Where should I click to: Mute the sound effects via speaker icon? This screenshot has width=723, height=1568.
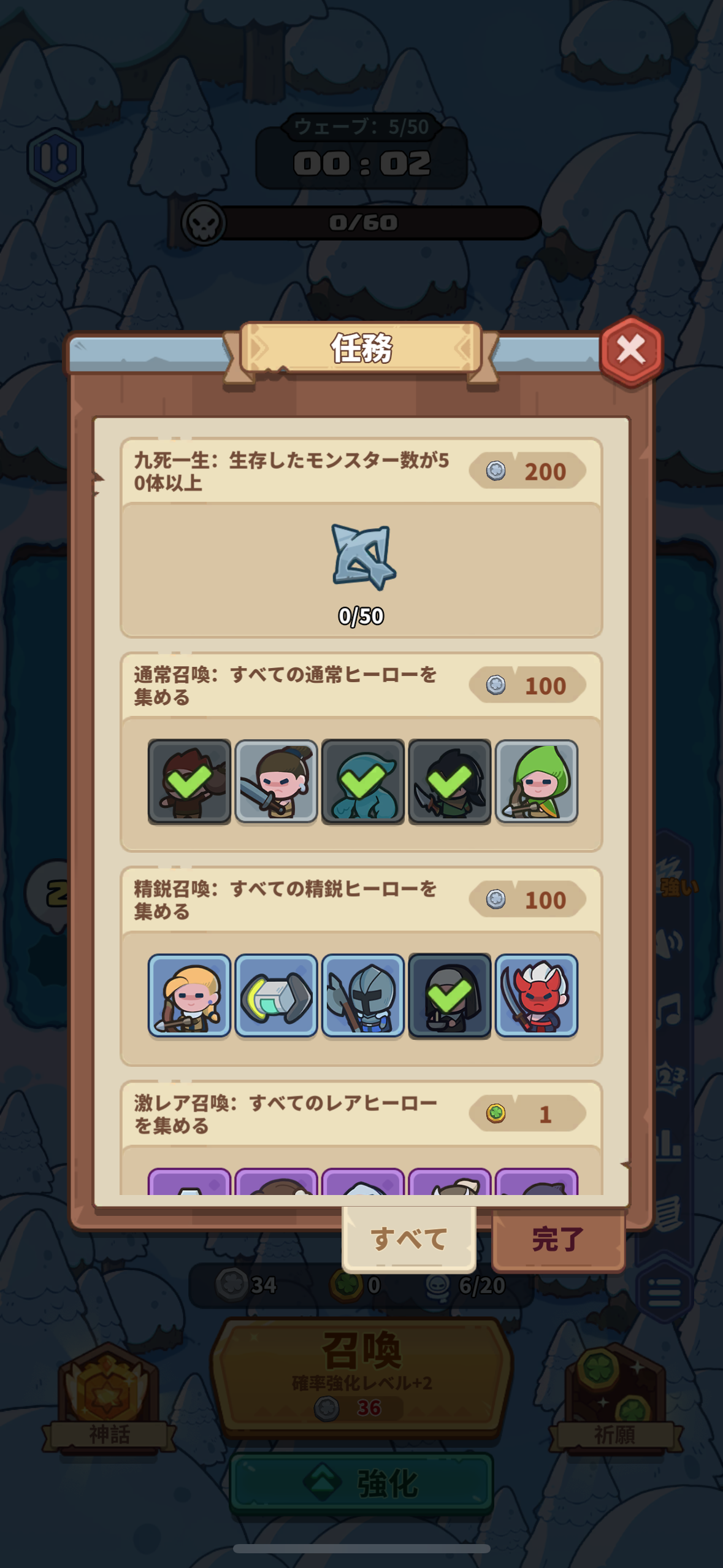click(x=668, y=941)
